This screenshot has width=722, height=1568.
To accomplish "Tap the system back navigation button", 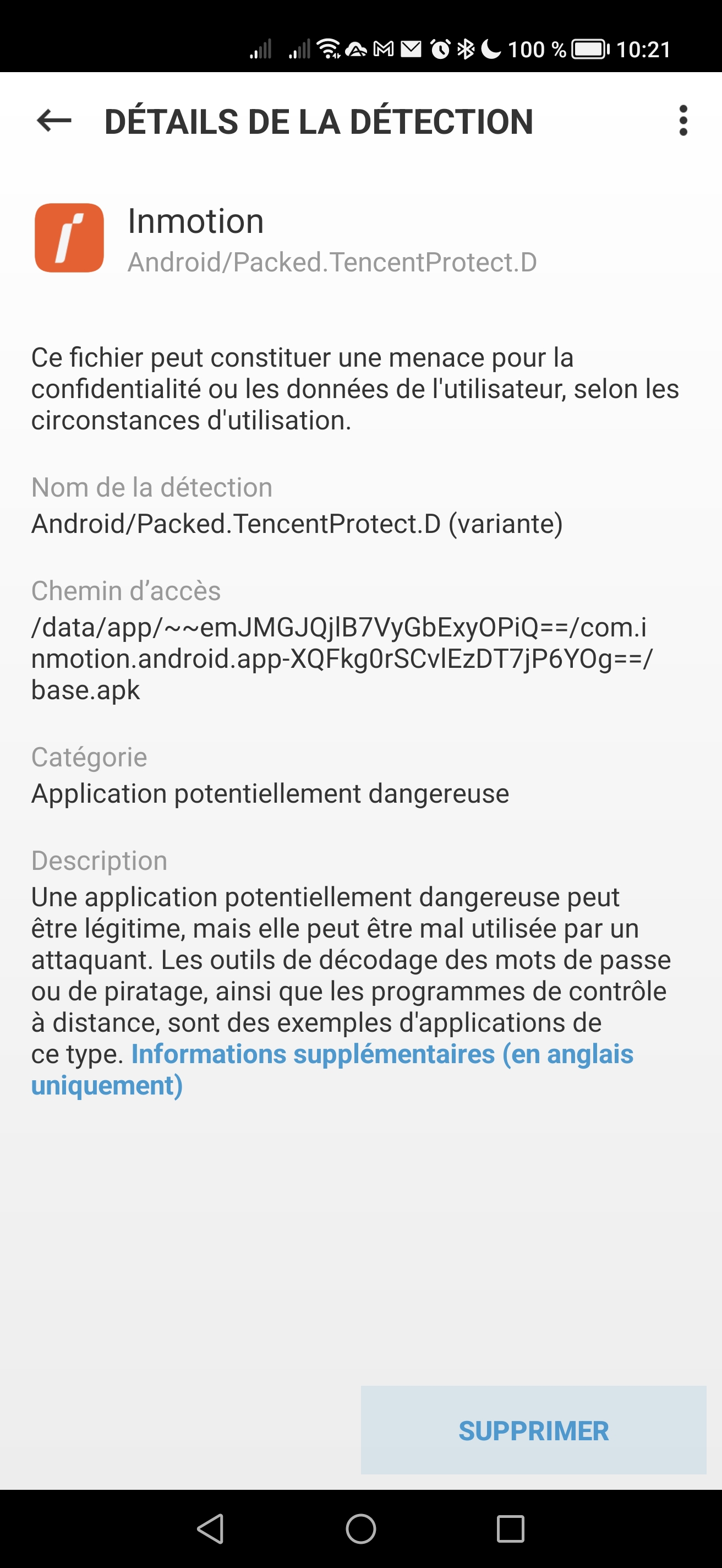I will click(211, 1528).
